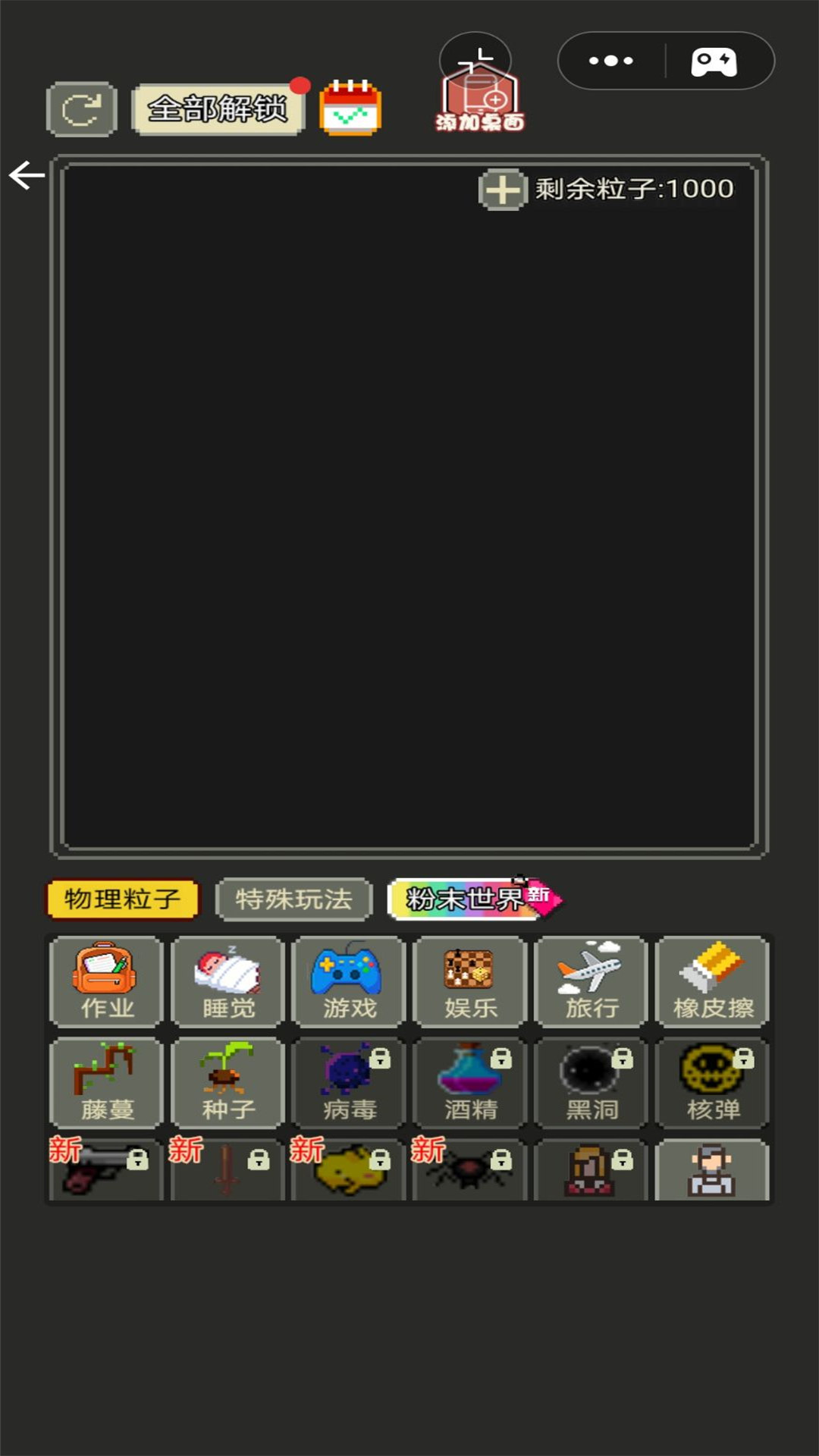Tap the locked 黑洞 black hole tile
Image resolution: width=819 pixels, height=1456 pixels.
[591, 1083]
